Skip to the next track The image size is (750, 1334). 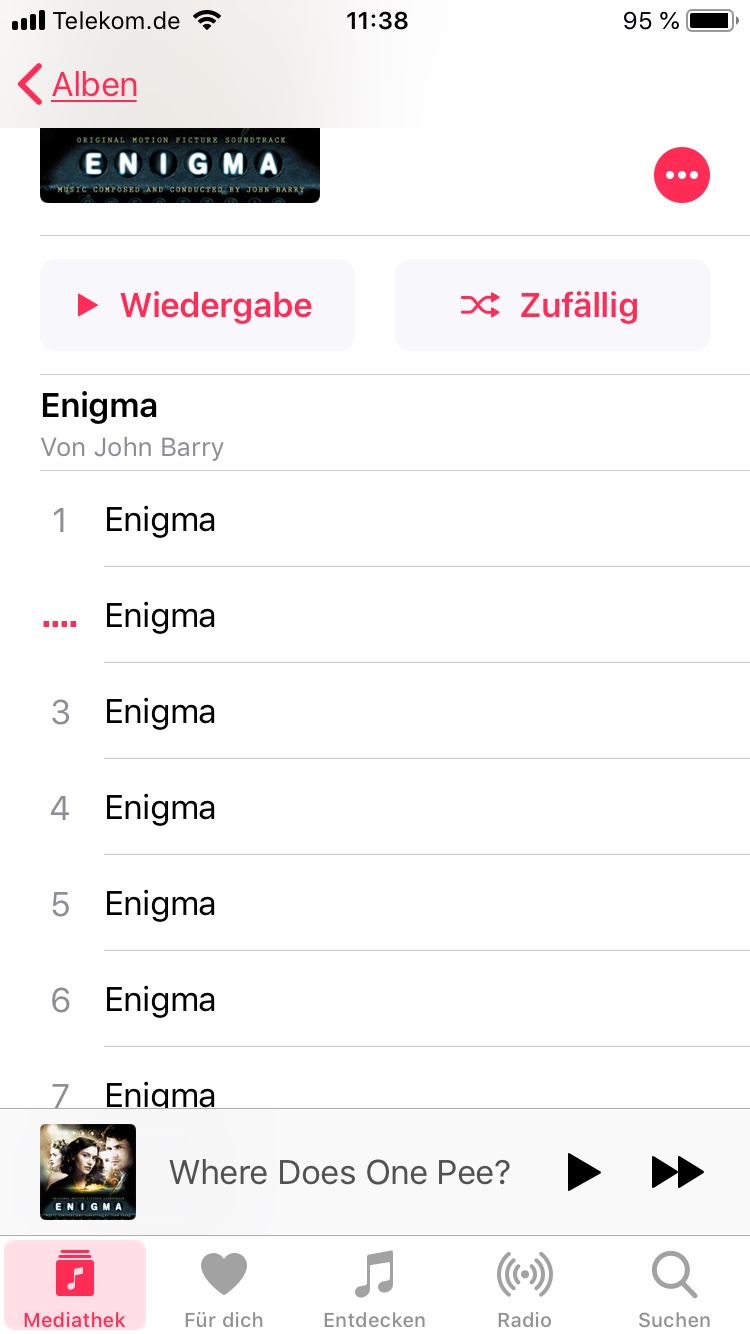(x=677, y=1172)
